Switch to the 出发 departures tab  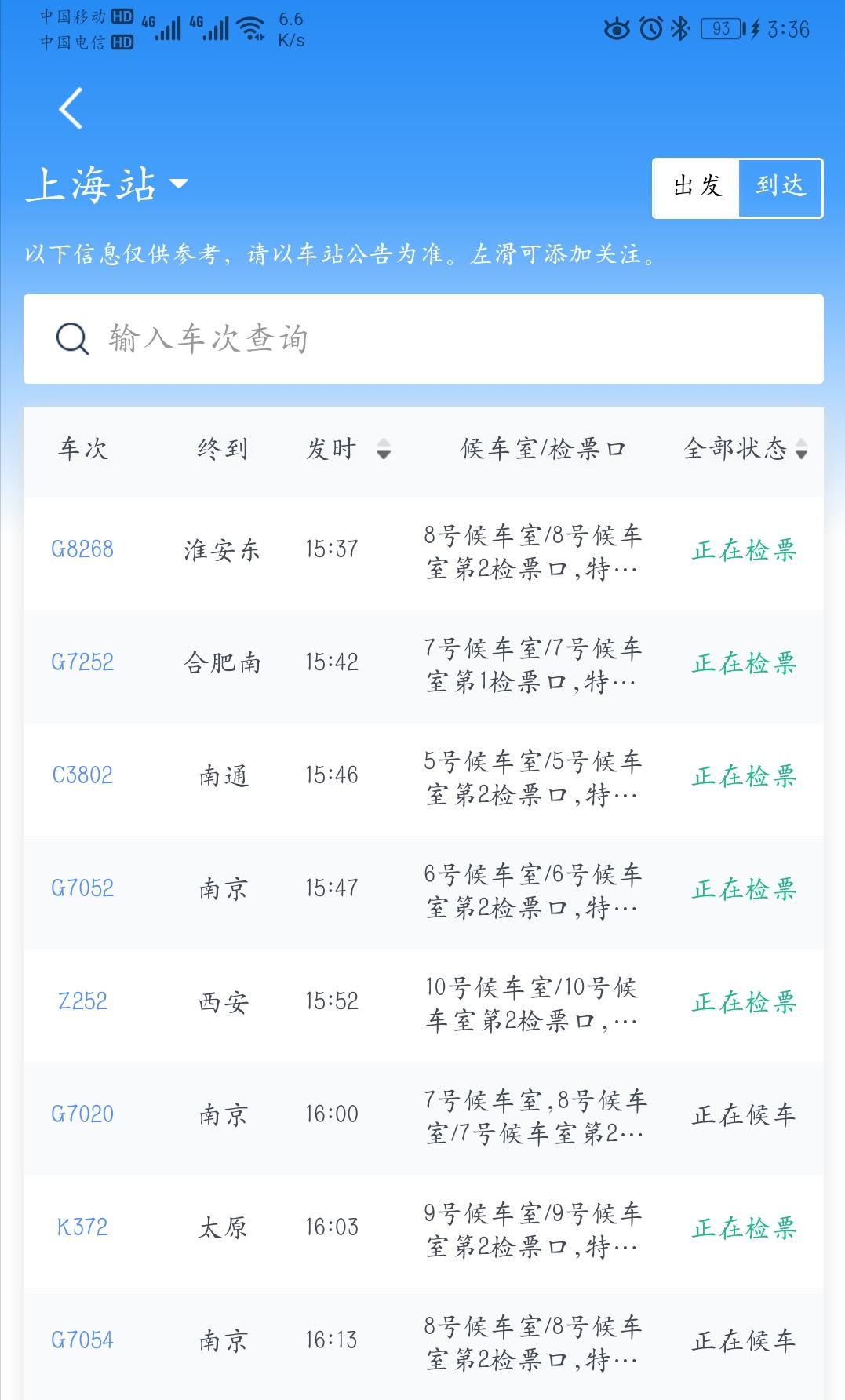coord(696,187)
